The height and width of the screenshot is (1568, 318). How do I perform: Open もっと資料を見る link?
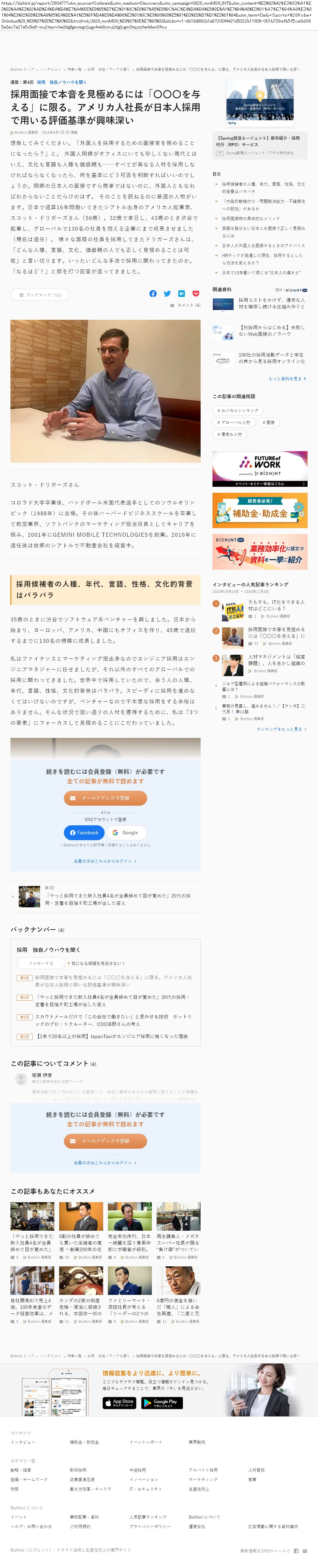[x=287, y=379]
